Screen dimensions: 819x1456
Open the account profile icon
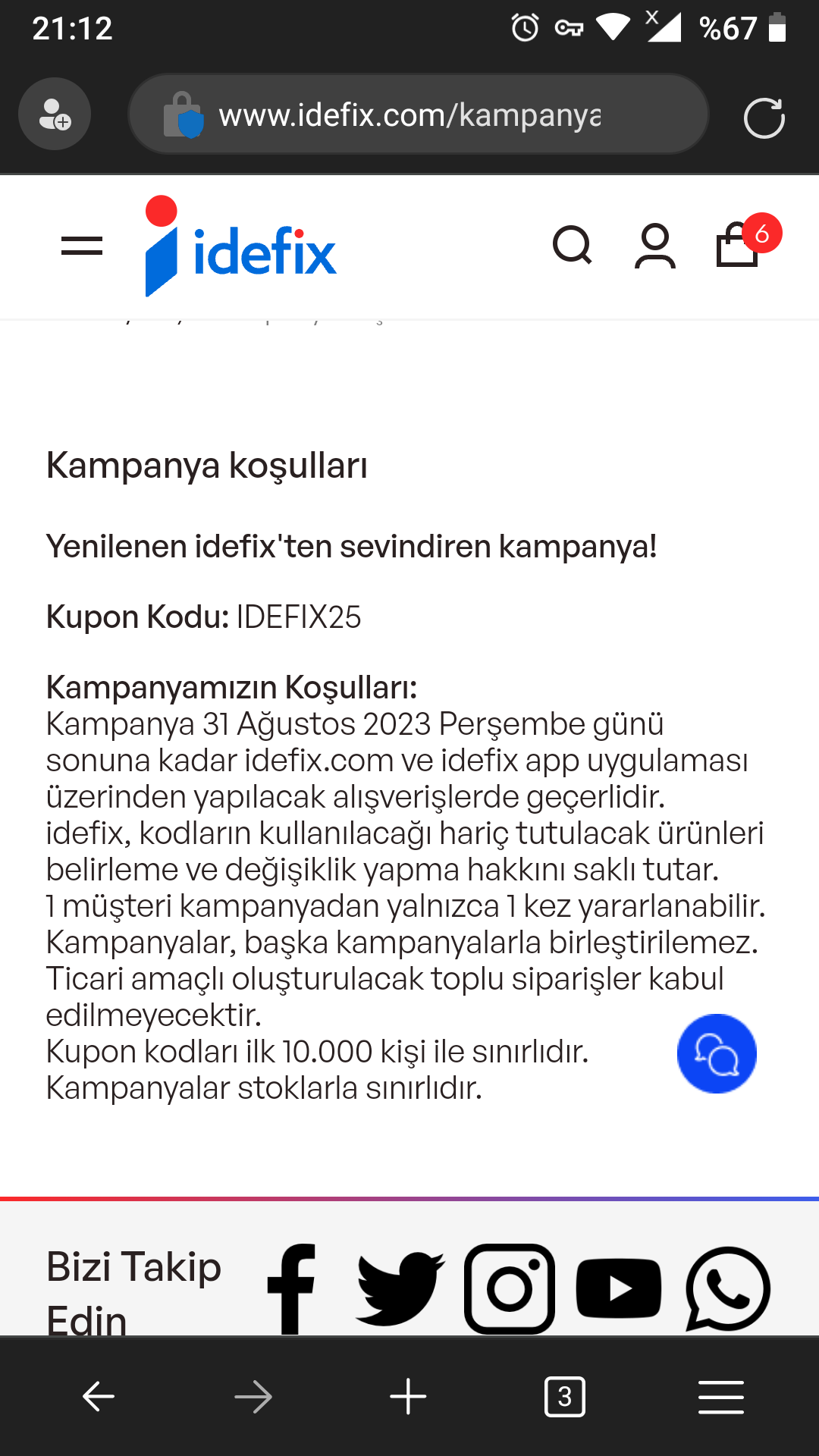click(655, 246)
